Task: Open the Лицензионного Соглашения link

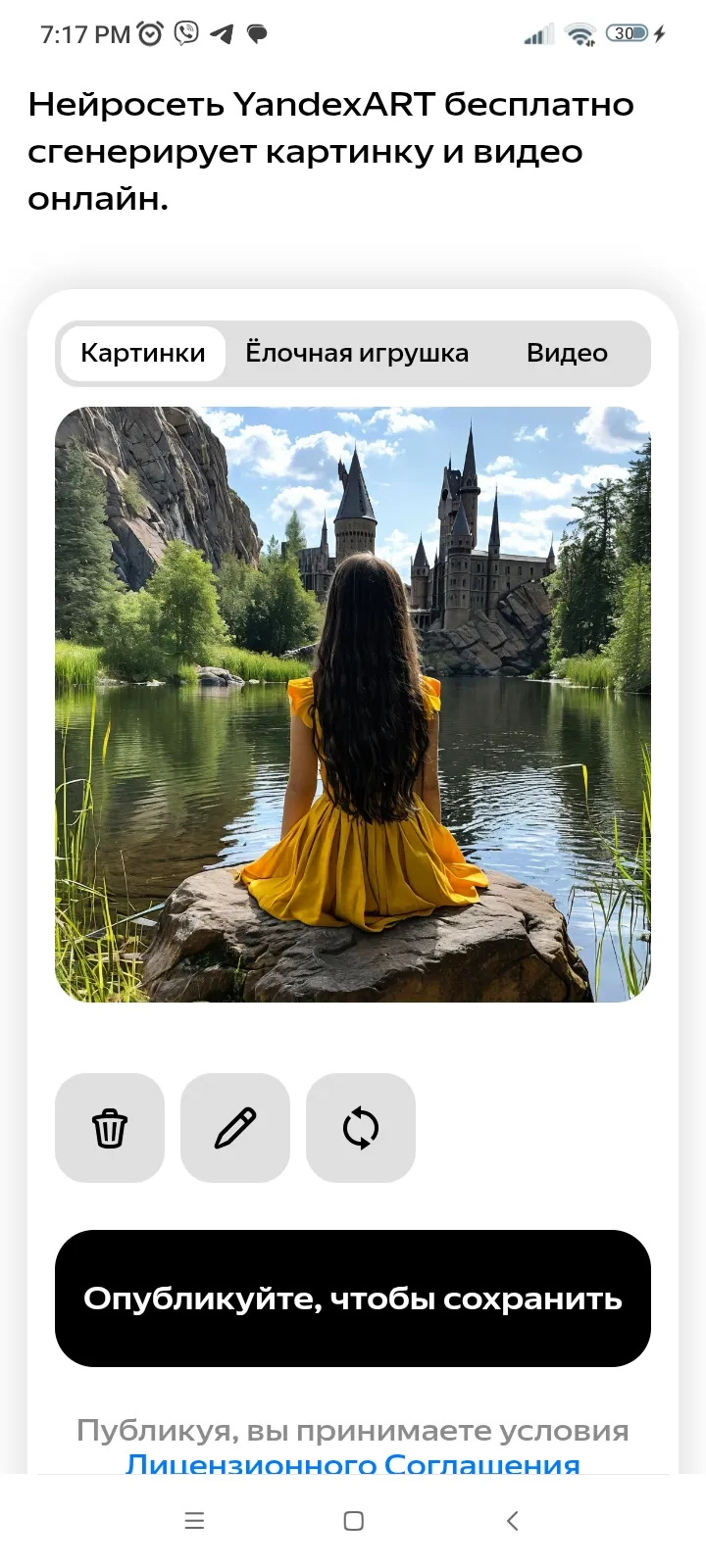Action: point(353,1464)
